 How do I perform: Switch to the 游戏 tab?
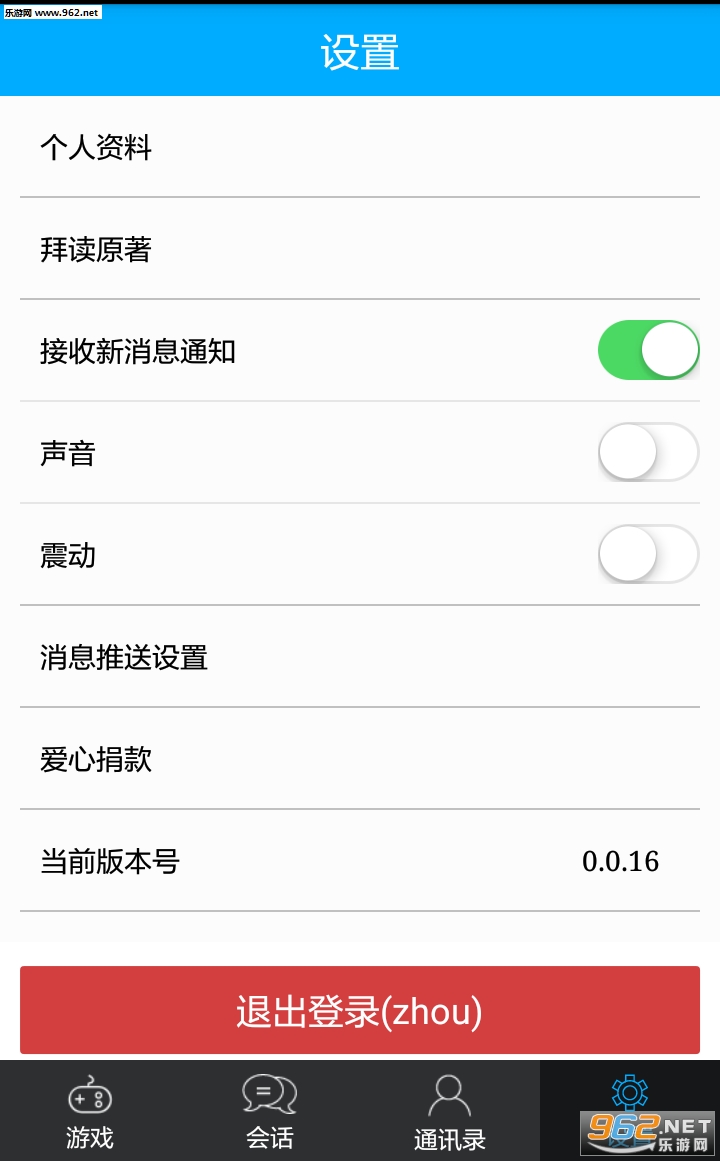point(90,1111)
